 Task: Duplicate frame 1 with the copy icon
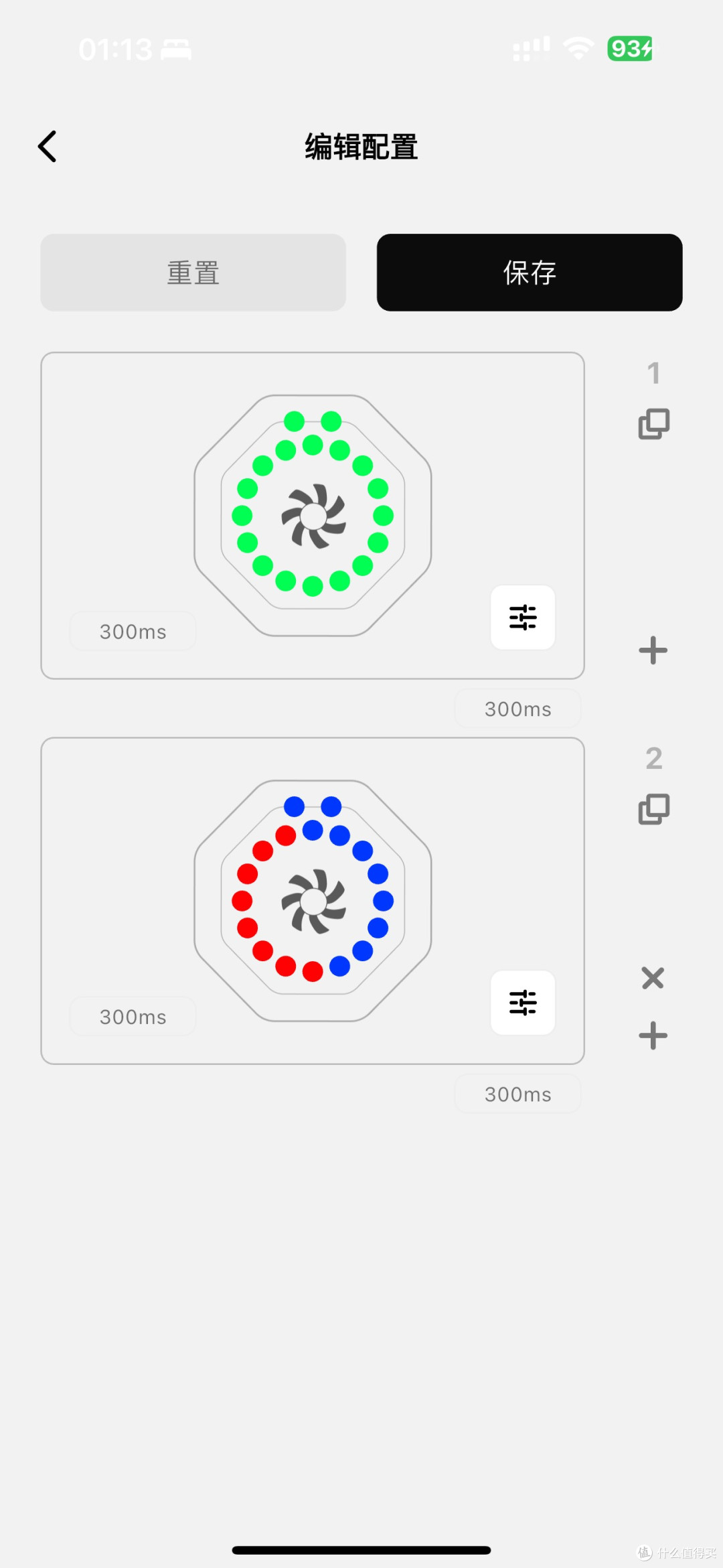pos(654,424)
